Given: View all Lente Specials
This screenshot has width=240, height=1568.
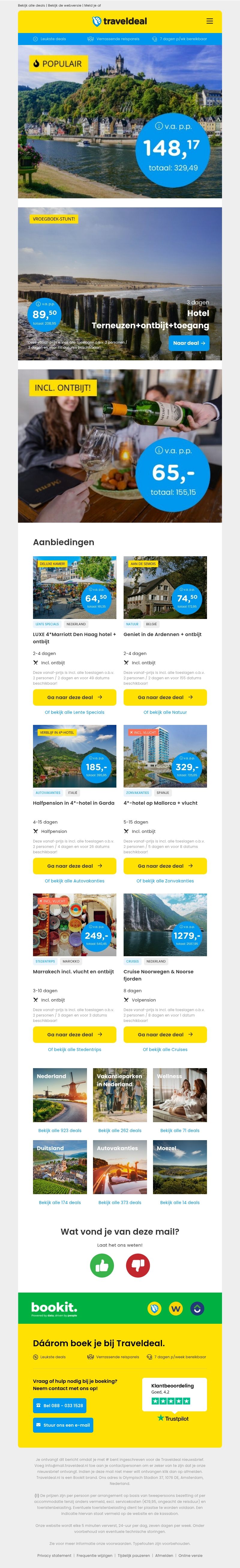Looking at the screenshot, I should (x=74, y=712).
